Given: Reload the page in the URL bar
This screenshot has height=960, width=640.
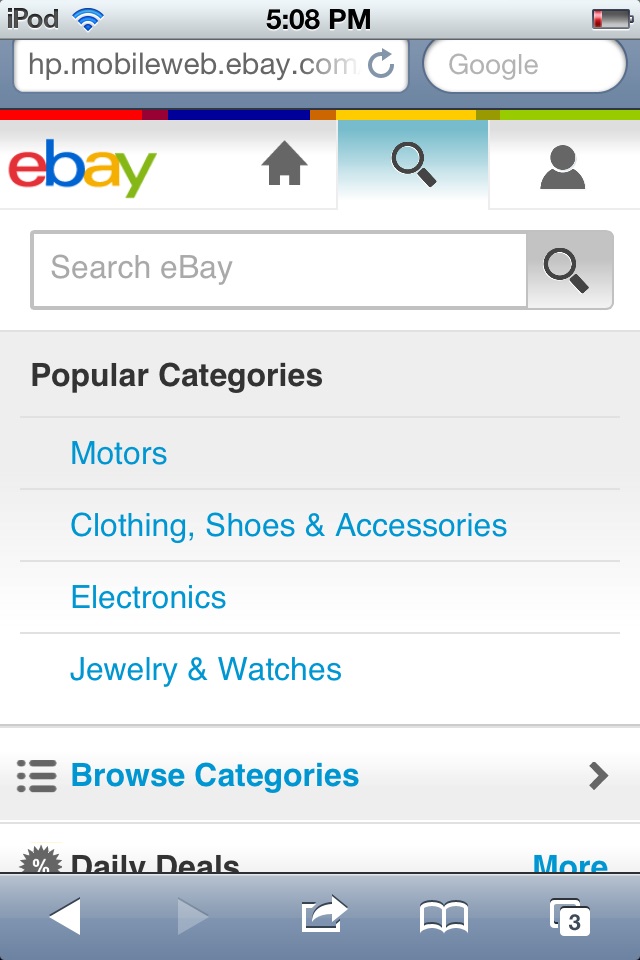Looking at the screenshot, I should click(381, 66).
